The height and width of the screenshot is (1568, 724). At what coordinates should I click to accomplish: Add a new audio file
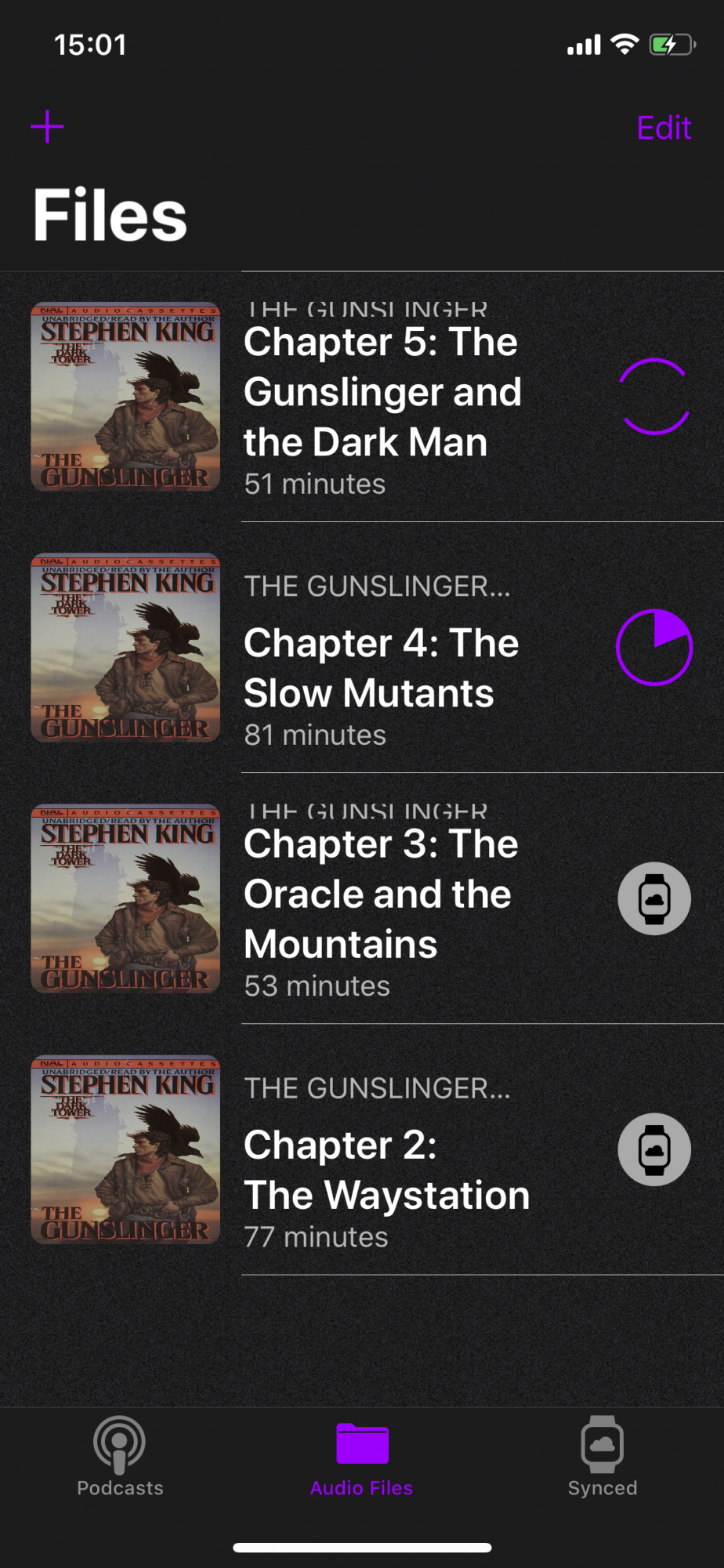48,127
